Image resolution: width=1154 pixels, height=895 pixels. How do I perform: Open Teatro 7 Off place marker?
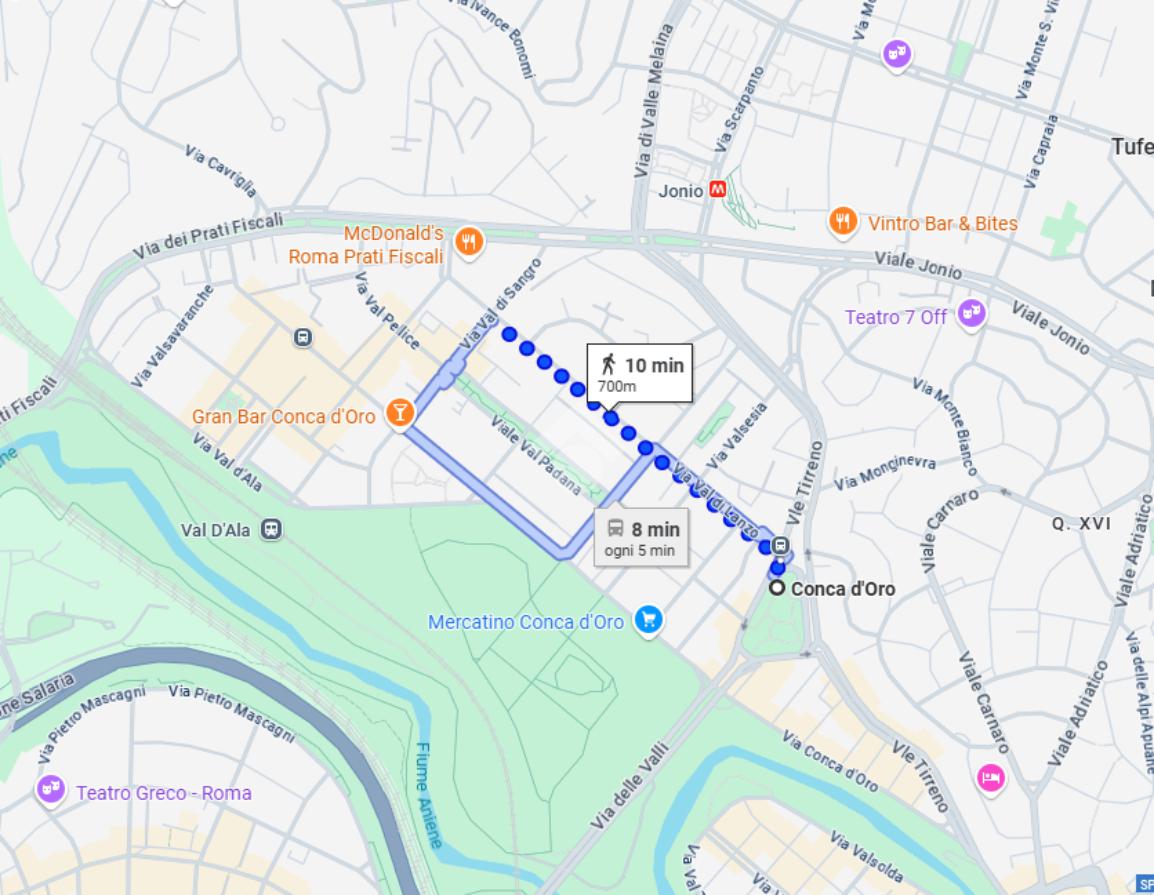[x=968, y=314]
